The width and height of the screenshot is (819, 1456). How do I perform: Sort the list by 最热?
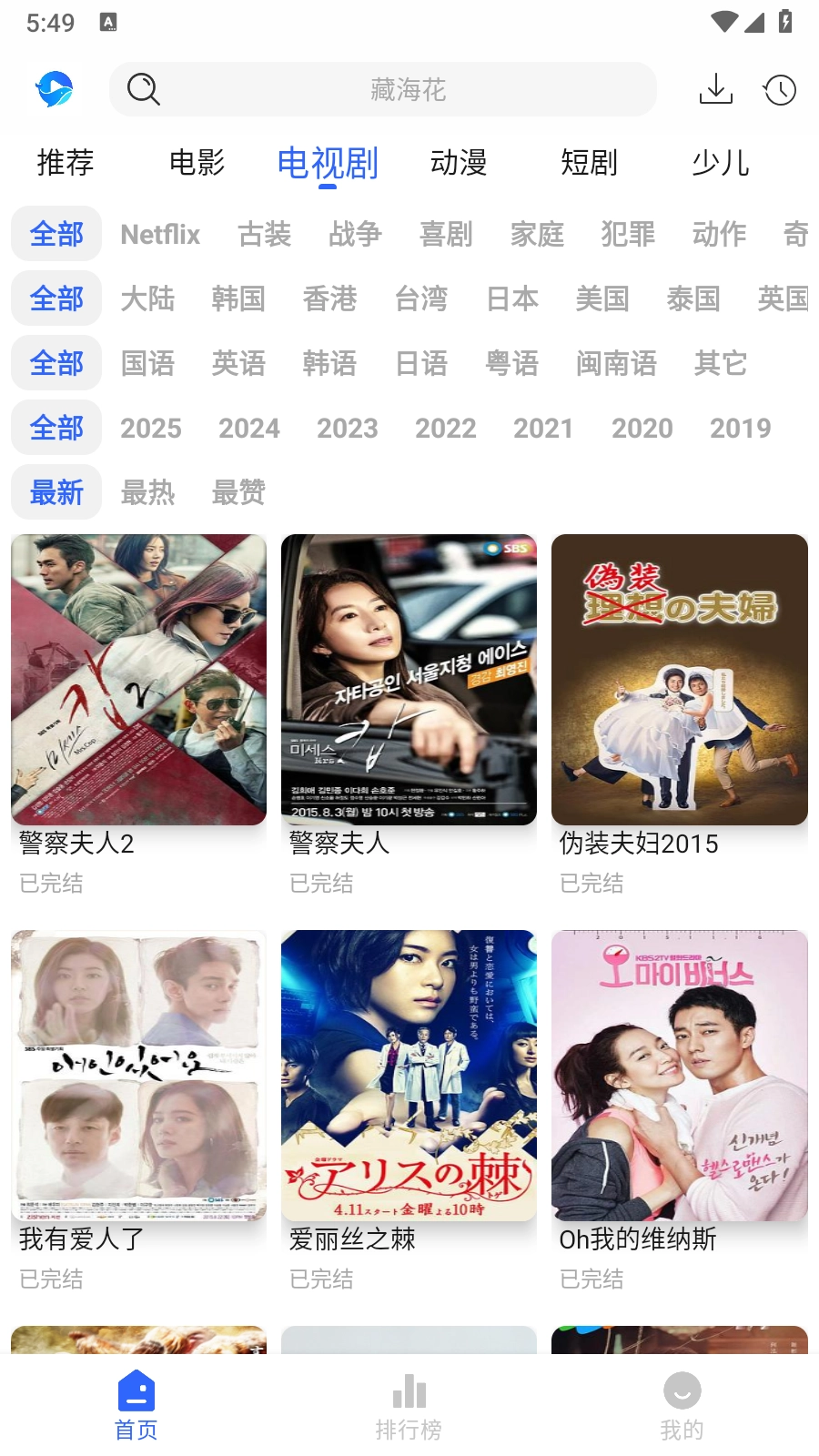point(147,492)
